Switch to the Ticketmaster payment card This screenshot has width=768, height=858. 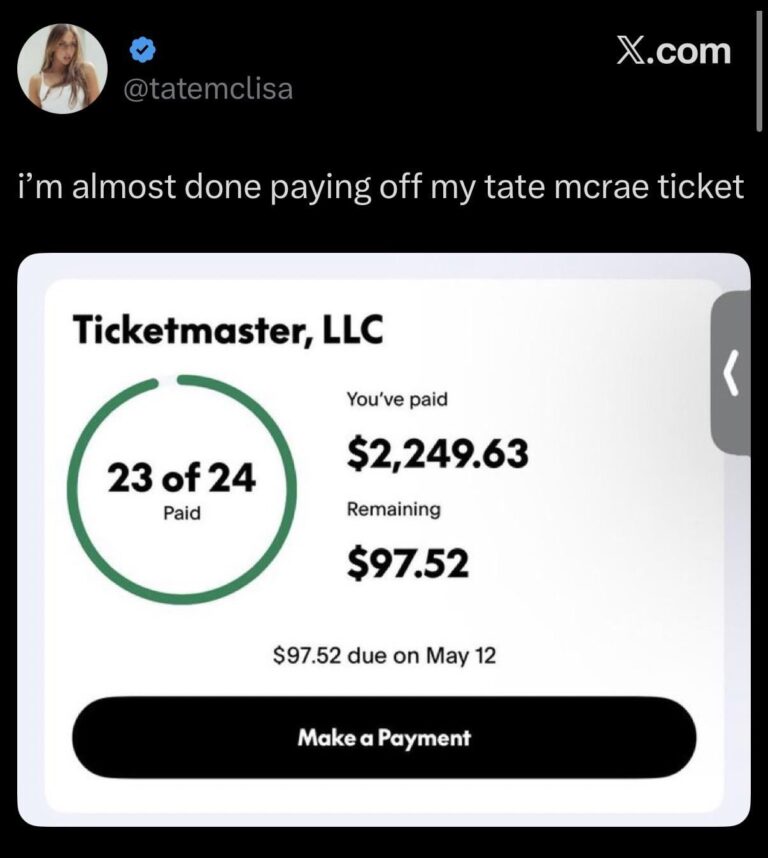pos(383,530)
